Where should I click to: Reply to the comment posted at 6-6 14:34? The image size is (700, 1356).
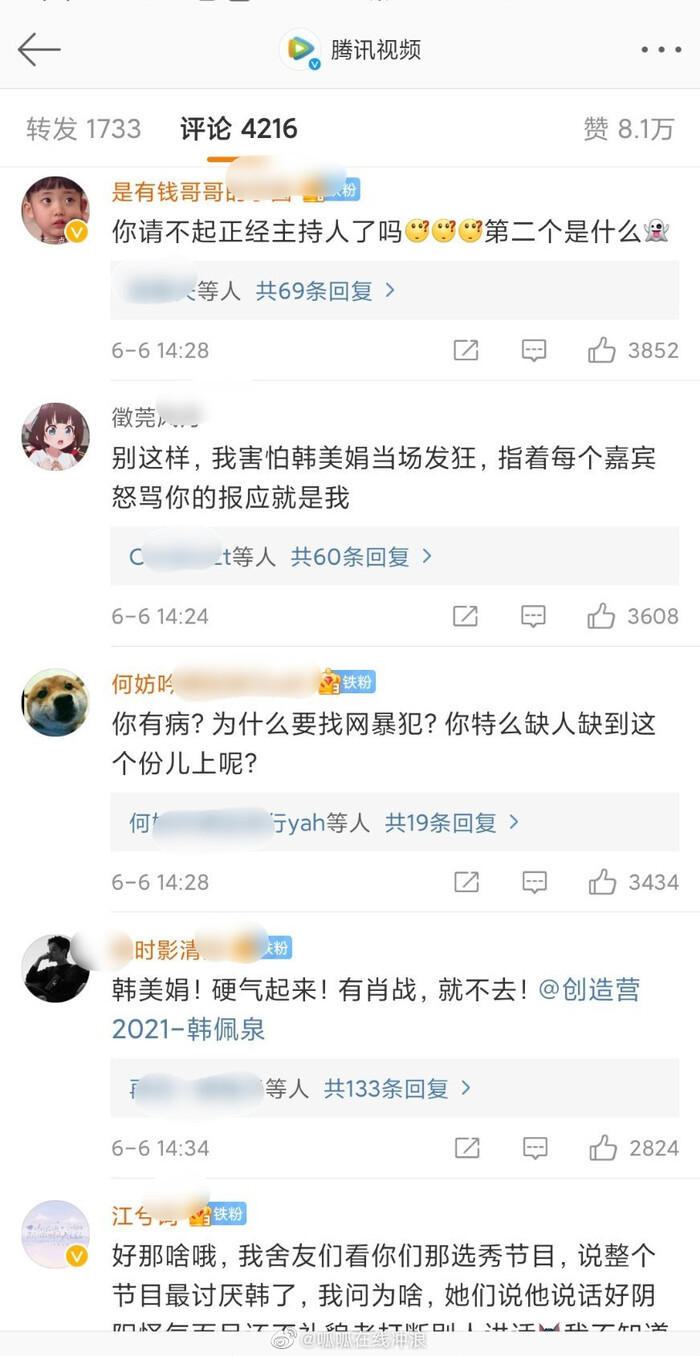tap(534, 1148)
